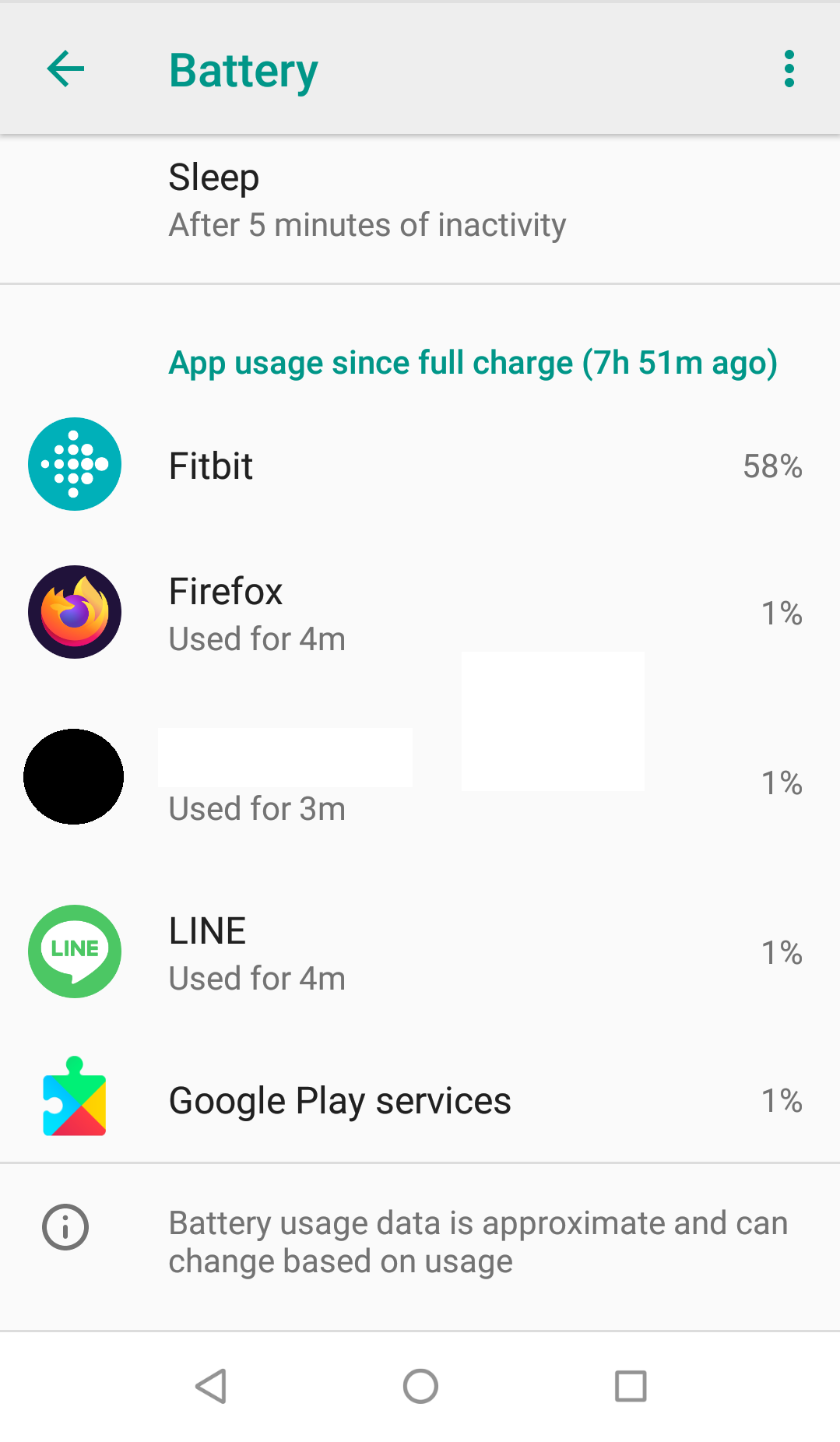Viewport: 840px width, 1442px height.
Task: Select the Google Play services list entry
Action: tap(420, 1099)
